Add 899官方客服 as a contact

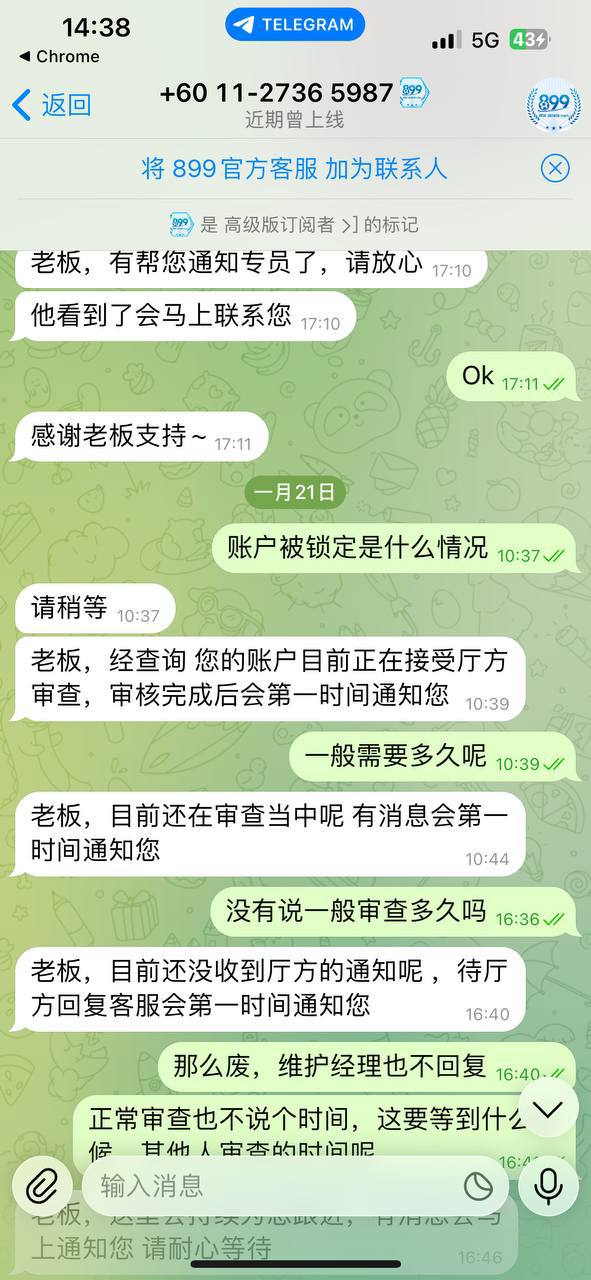[x=294, y=169]
